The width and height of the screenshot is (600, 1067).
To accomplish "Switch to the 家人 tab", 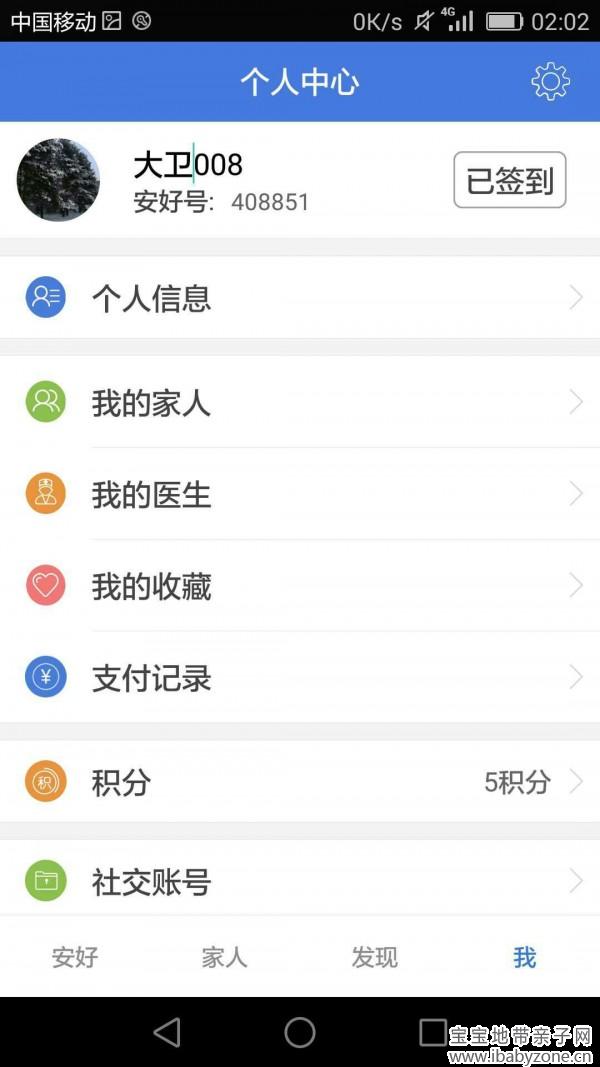I will (224, 957).
